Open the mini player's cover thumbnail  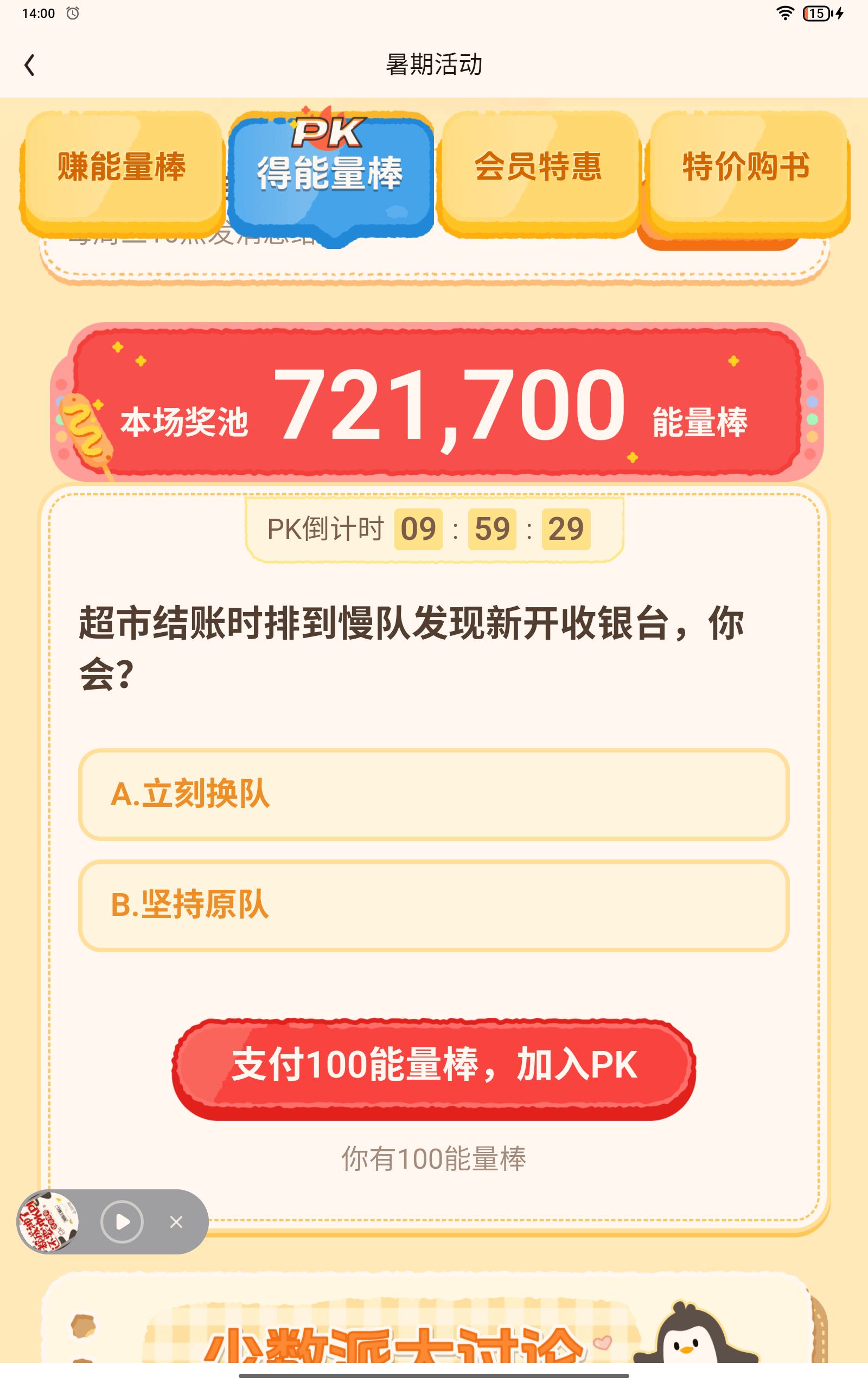coord(49,1222)
